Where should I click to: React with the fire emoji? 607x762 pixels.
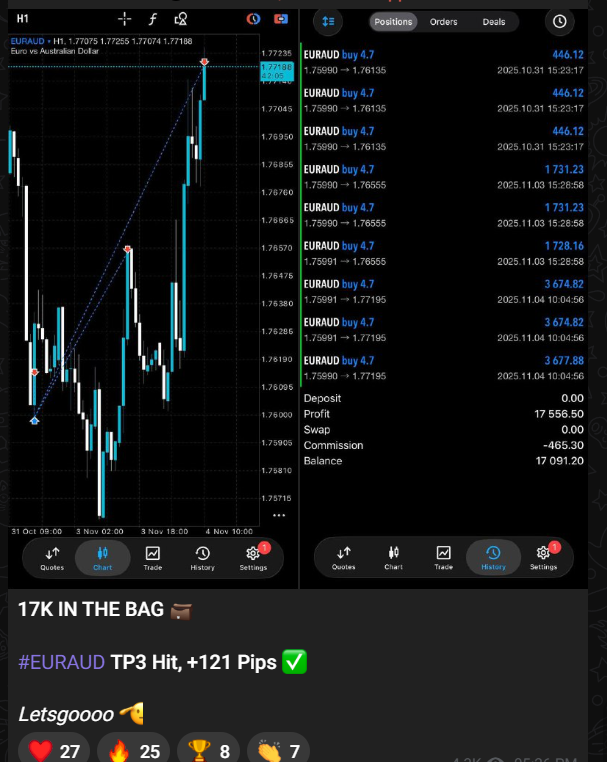(134, 749)
